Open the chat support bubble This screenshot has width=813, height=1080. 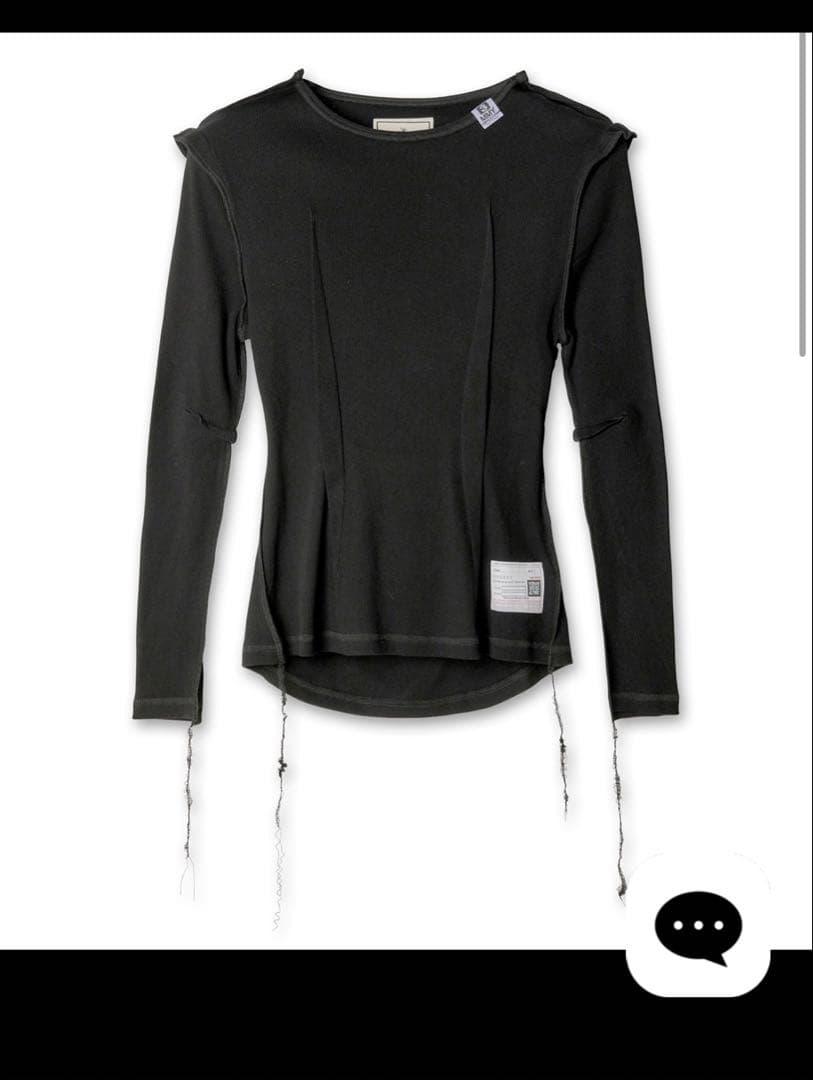[x=698, y=925]
